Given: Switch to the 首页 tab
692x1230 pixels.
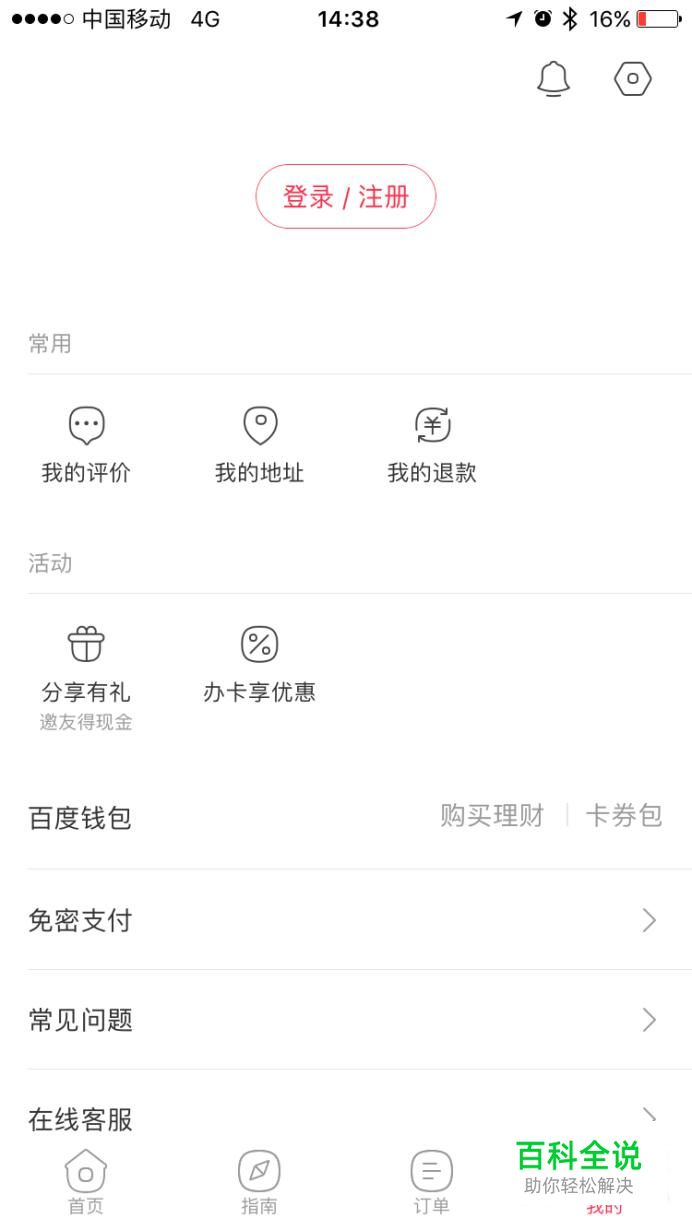Looking at the screenshot, I should (86, 1183).
